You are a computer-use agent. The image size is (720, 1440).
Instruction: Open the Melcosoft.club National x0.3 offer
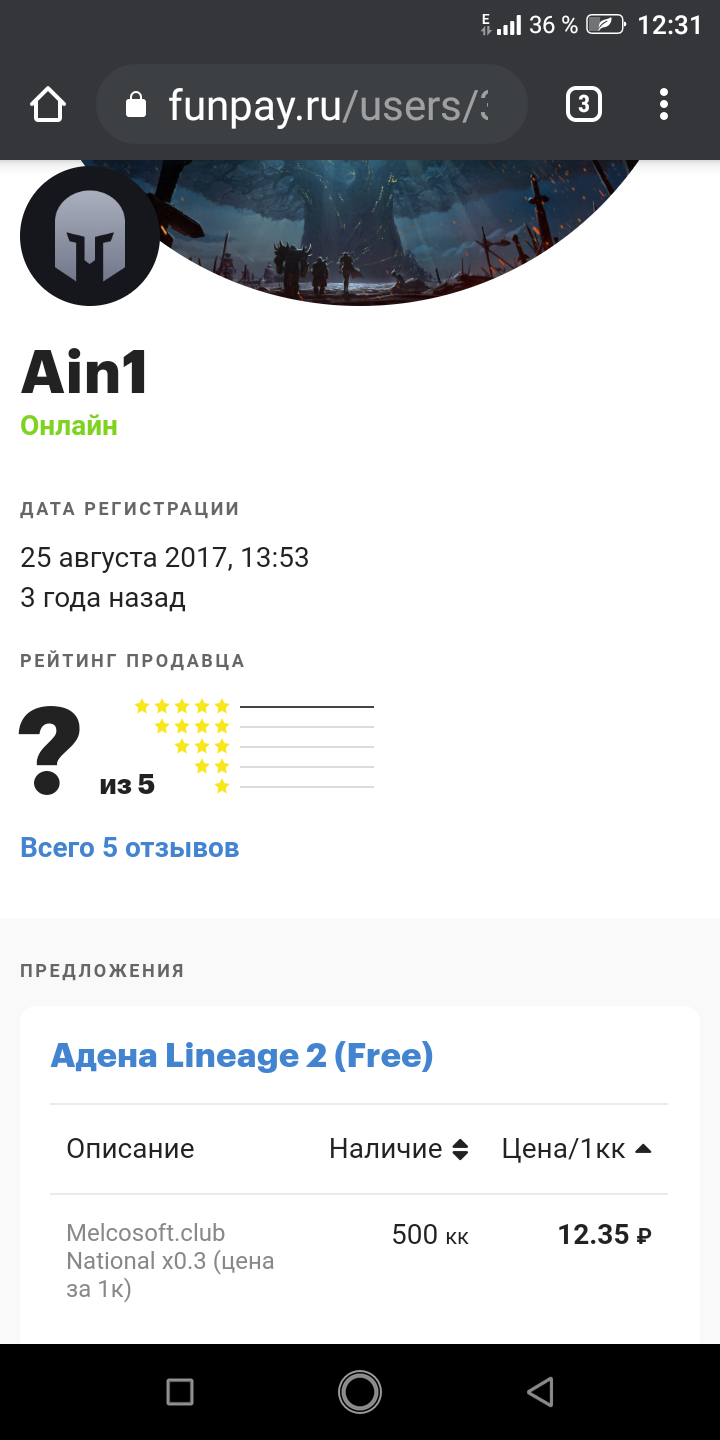click(x=170, y=1260)
